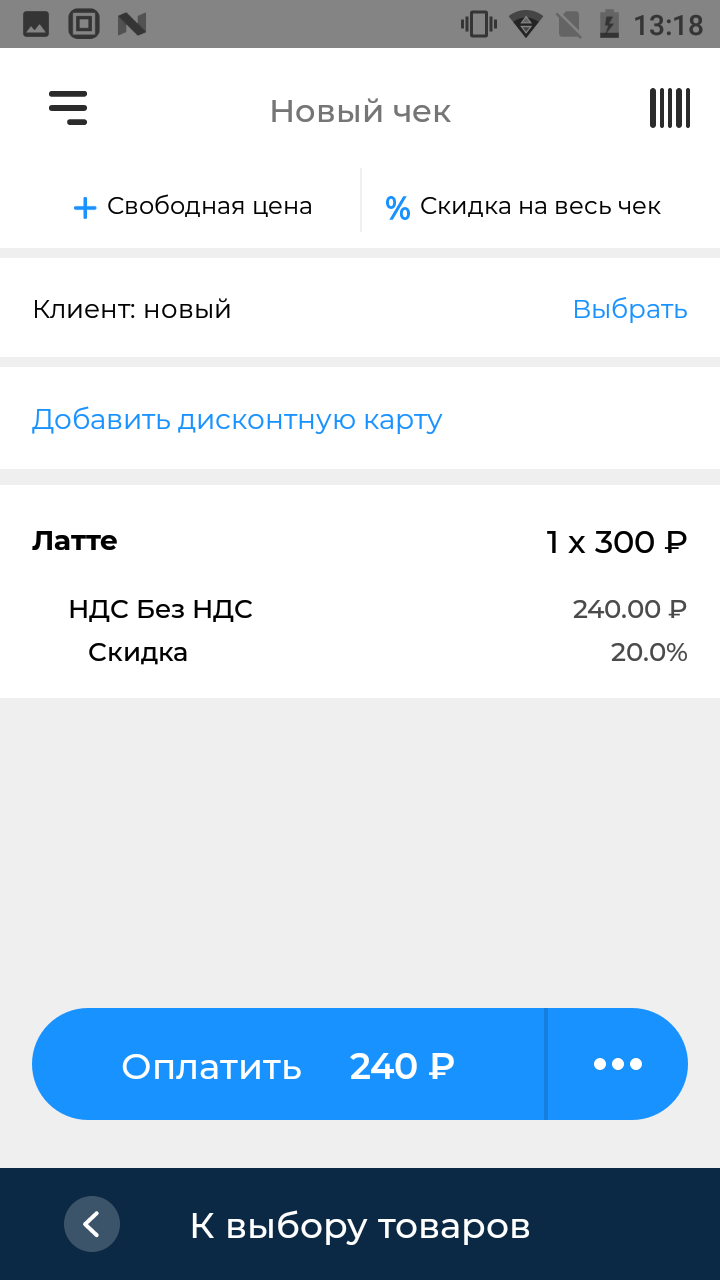
Task: Pay 240 ₽ with Оплатить button
Action: pos(288,1066)
